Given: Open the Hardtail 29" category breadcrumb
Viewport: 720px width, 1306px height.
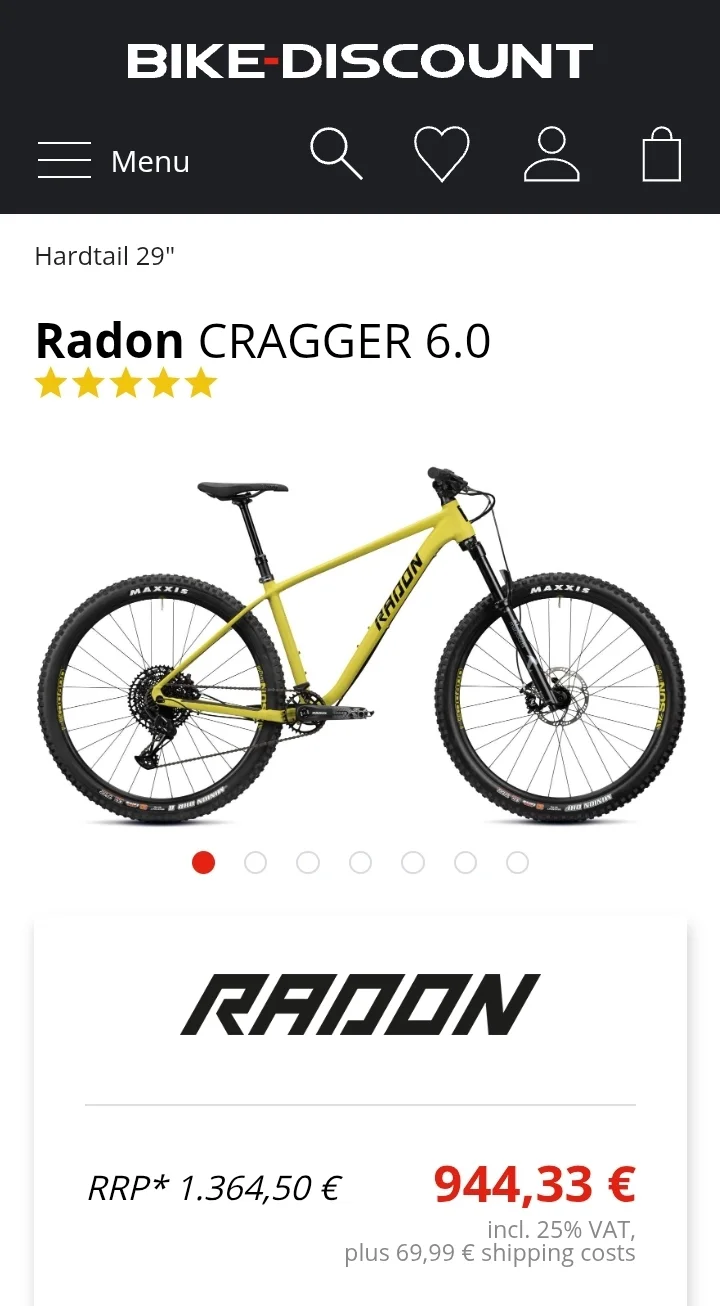Looking at the screenshot, I should tap(105, 256).
